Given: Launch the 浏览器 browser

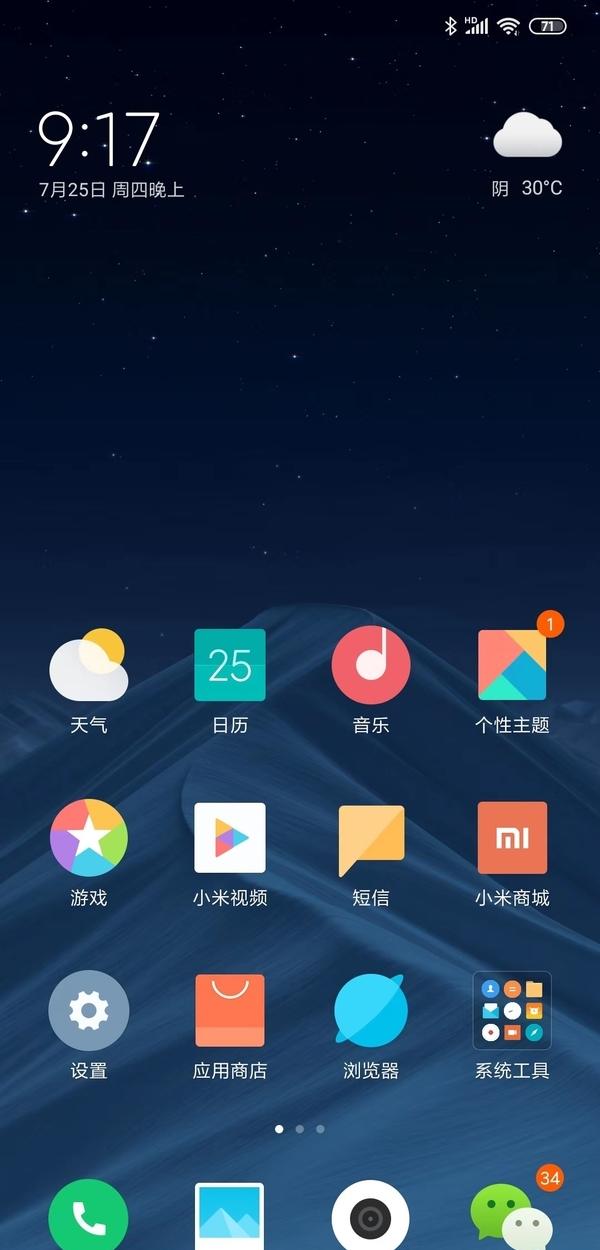Looking at the screenshot, I should (x=371, y=1011).
